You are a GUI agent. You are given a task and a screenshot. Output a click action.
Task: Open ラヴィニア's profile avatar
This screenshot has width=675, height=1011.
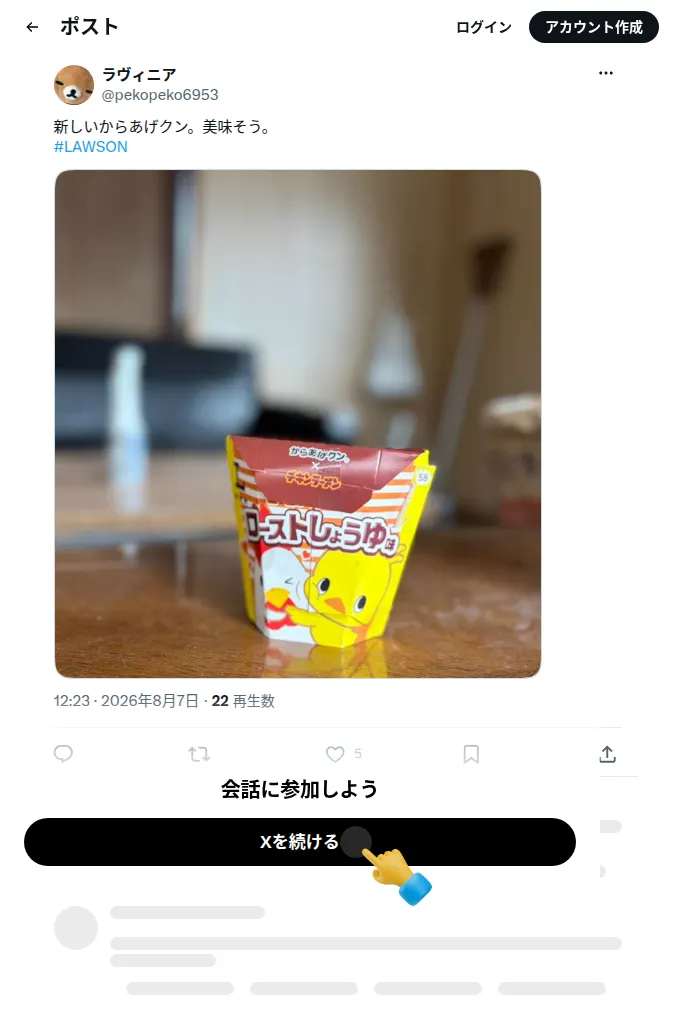coord(74,84)
